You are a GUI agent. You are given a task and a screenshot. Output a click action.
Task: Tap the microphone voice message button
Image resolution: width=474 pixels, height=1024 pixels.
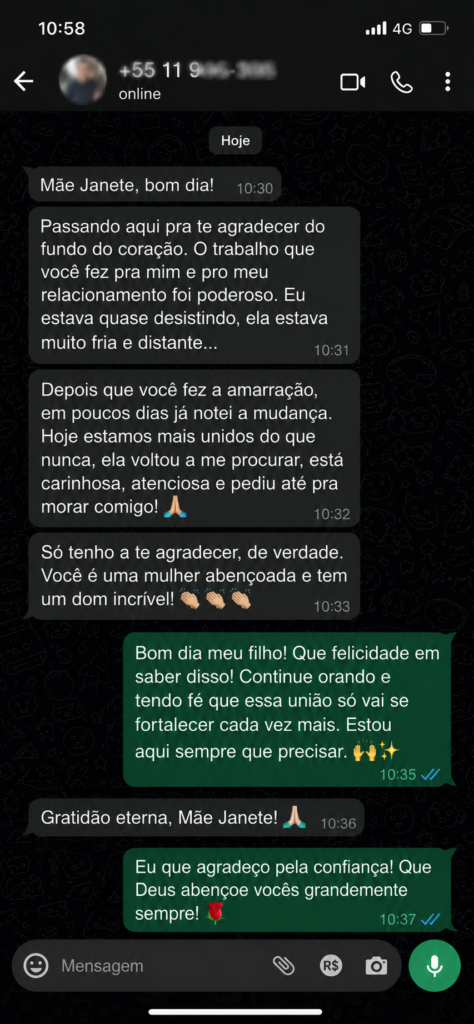[434, 965]
